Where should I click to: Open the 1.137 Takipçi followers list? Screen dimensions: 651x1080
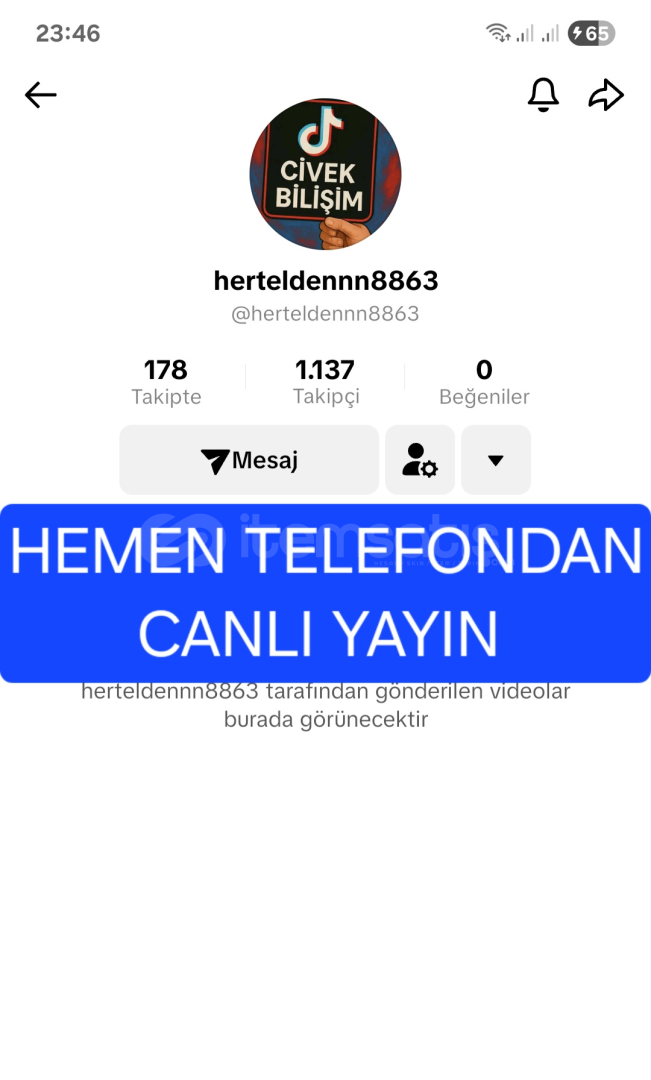(x=325, y=382)
